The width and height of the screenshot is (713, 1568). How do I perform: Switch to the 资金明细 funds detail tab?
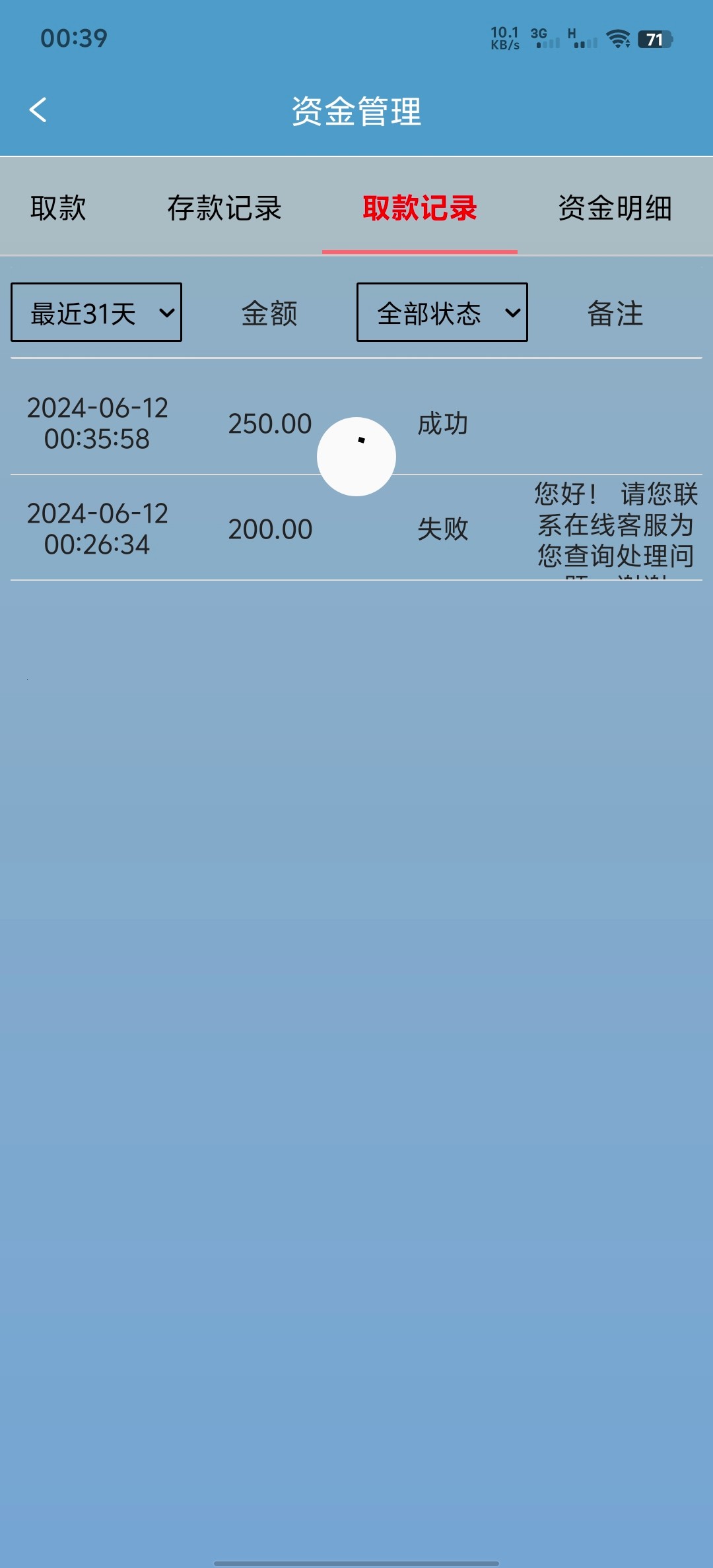click(615, 209)
